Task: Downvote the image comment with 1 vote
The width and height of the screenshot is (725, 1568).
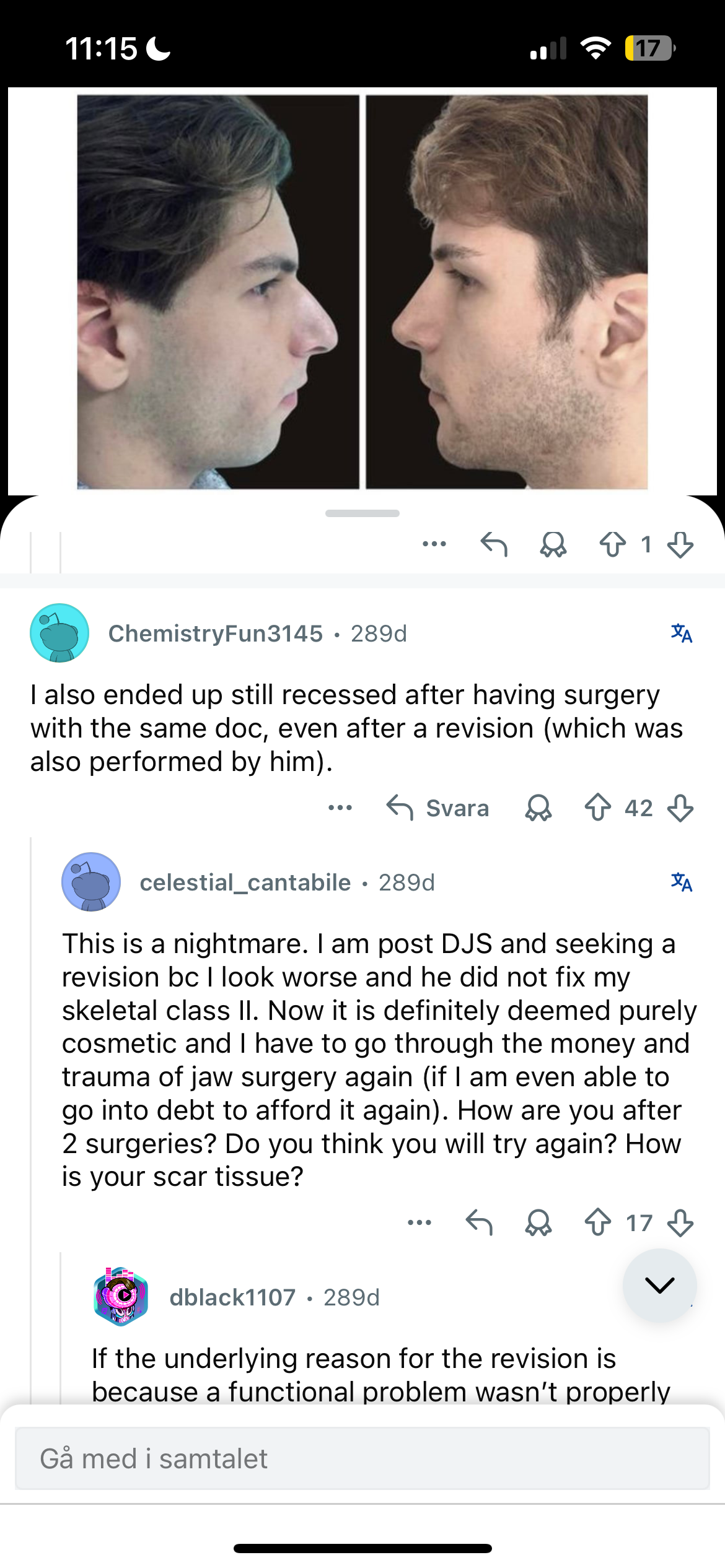Action: [680, 544]
